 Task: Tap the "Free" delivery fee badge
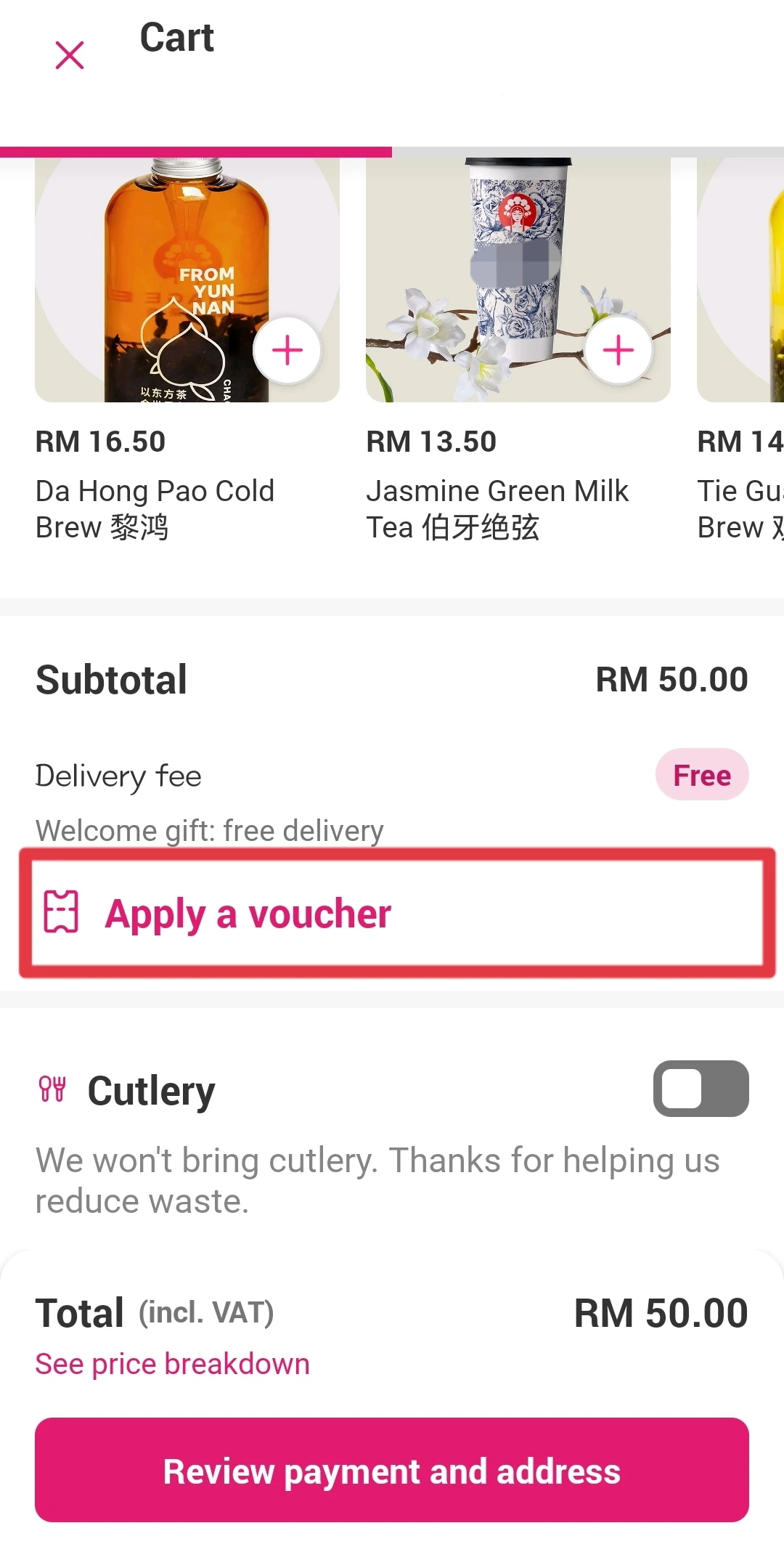point(701,775)
